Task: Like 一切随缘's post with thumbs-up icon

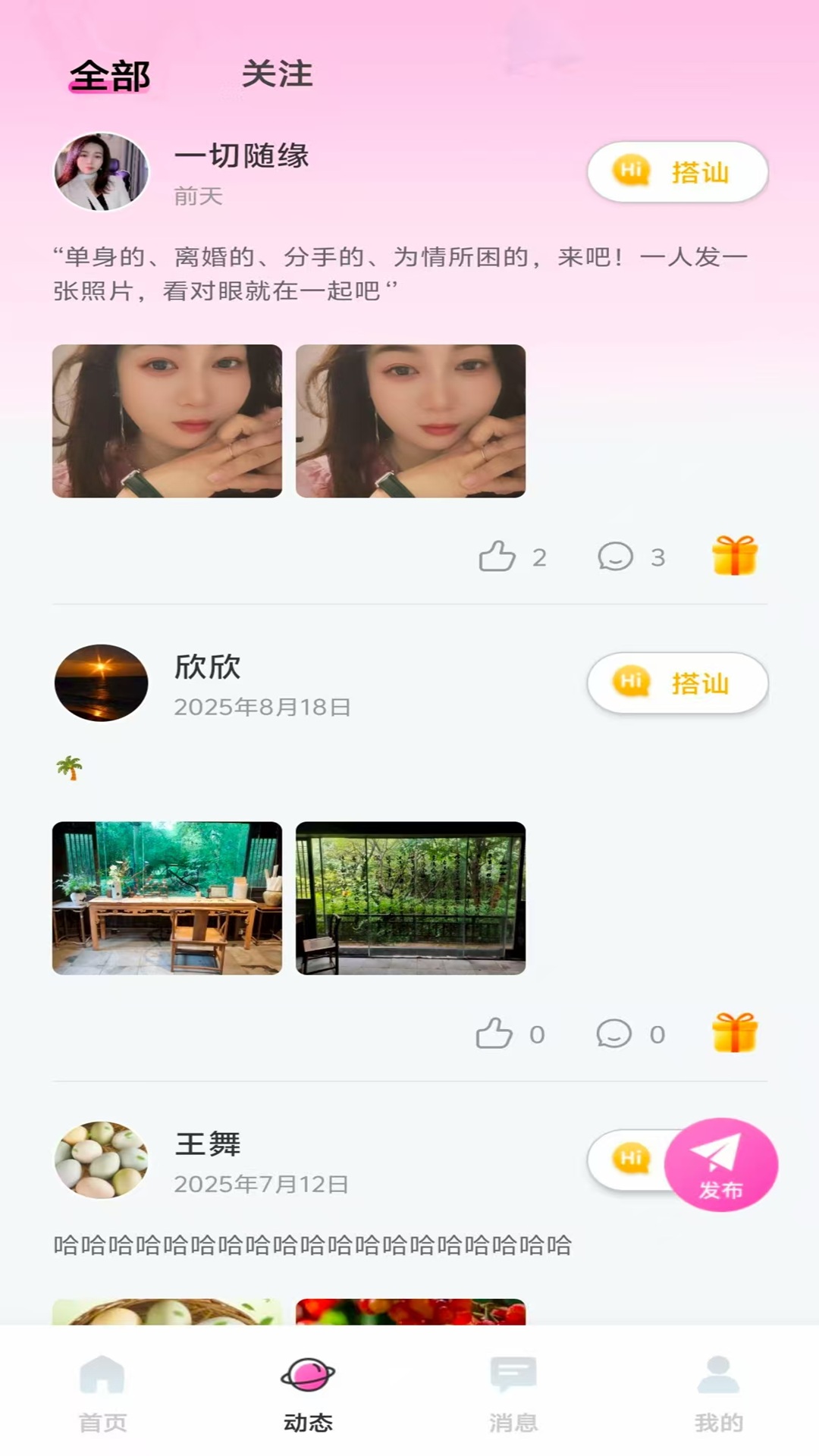Action: click(497, 556)
